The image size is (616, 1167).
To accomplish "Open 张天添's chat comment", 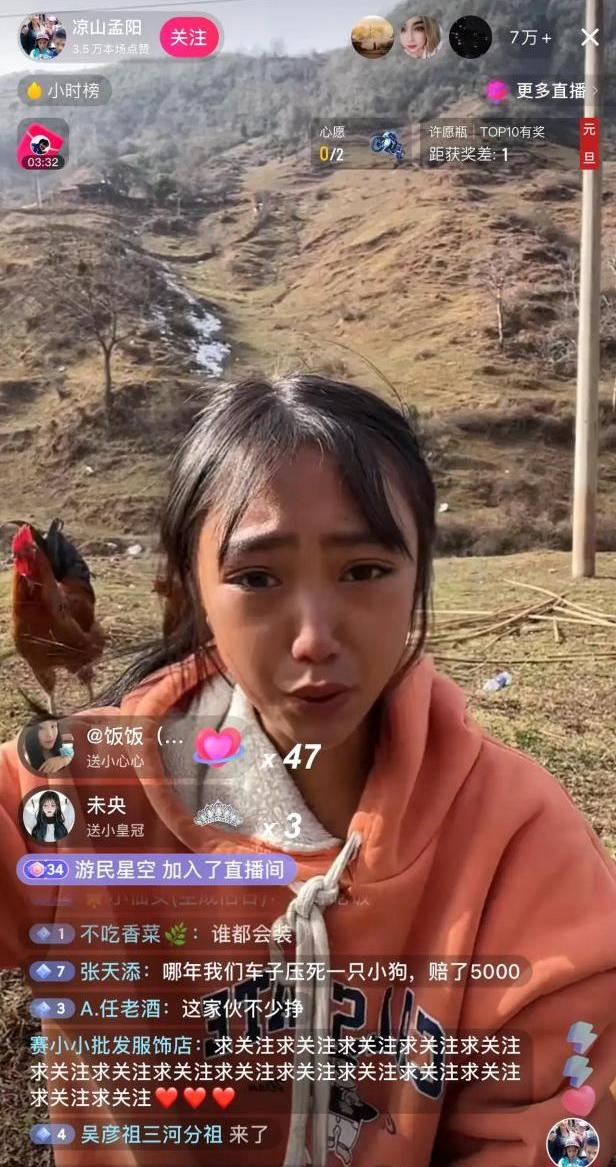I will pos(278,971).
